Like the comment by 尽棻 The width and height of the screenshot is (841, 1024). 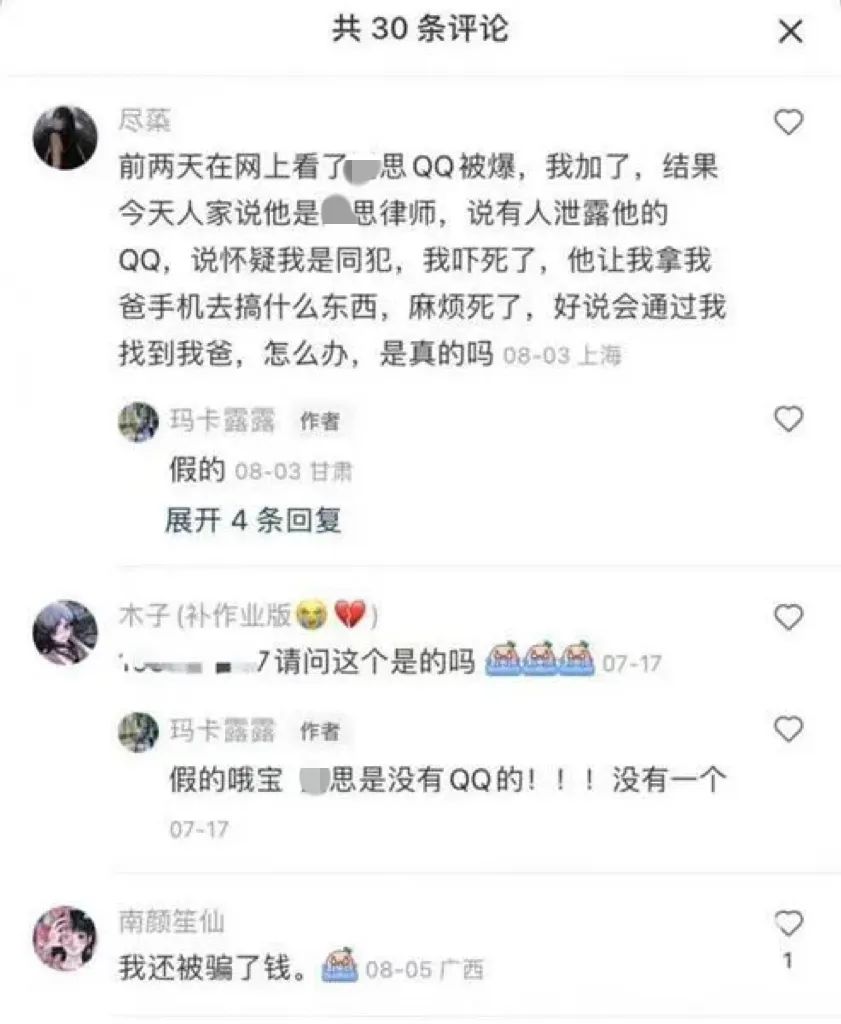[x=789, y=123]
